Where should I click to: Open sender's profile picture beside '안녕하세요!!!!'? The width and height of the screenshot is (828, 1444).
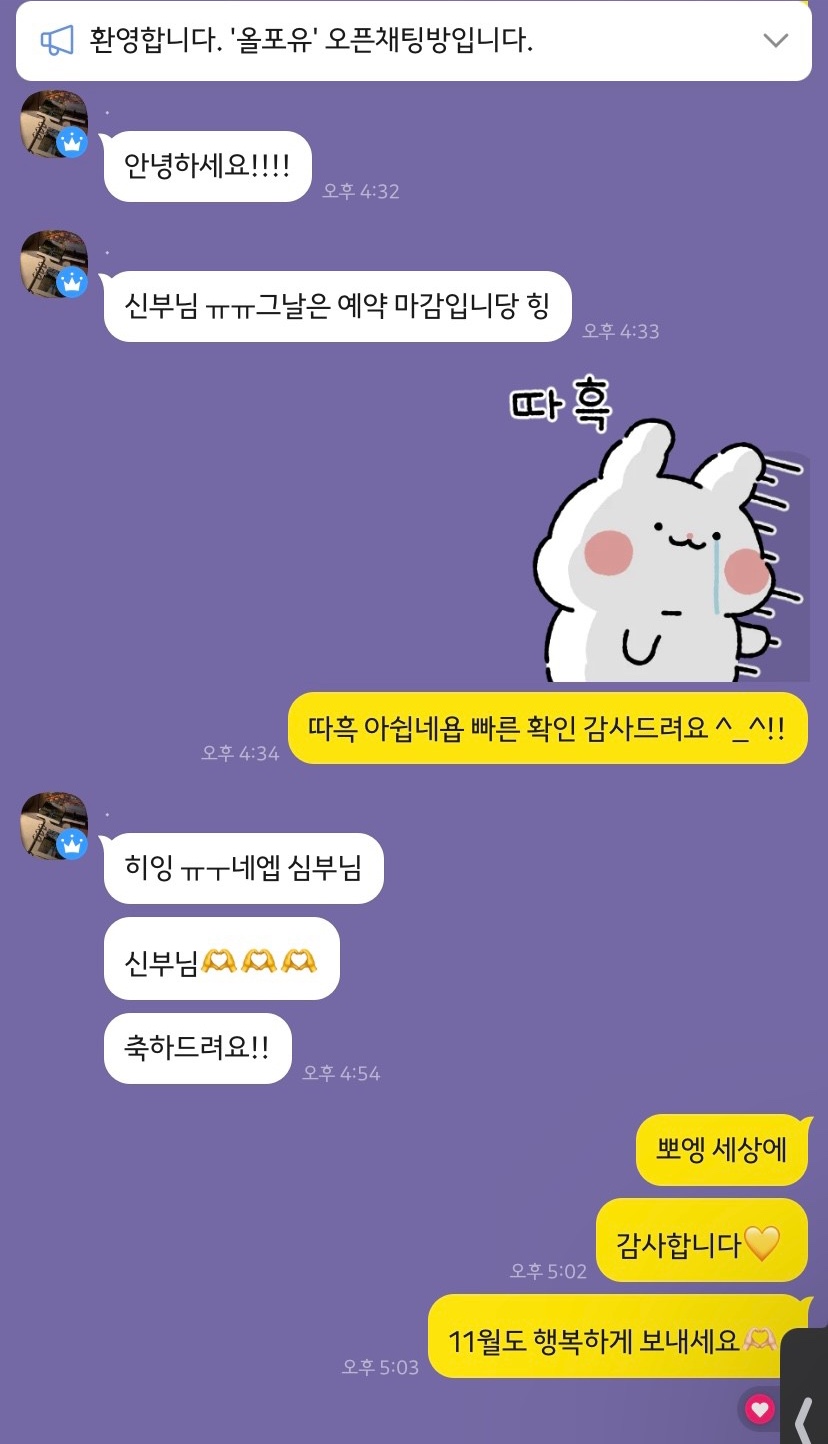(53, 123)
